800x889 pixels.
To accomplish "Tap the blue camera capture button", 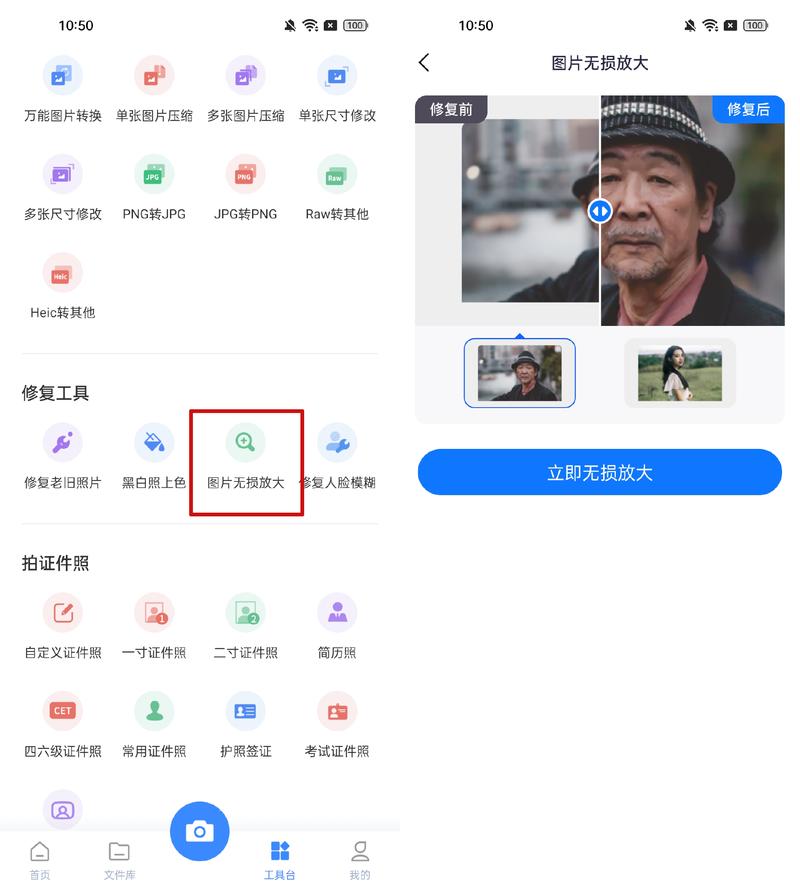I will coord(199,831).
